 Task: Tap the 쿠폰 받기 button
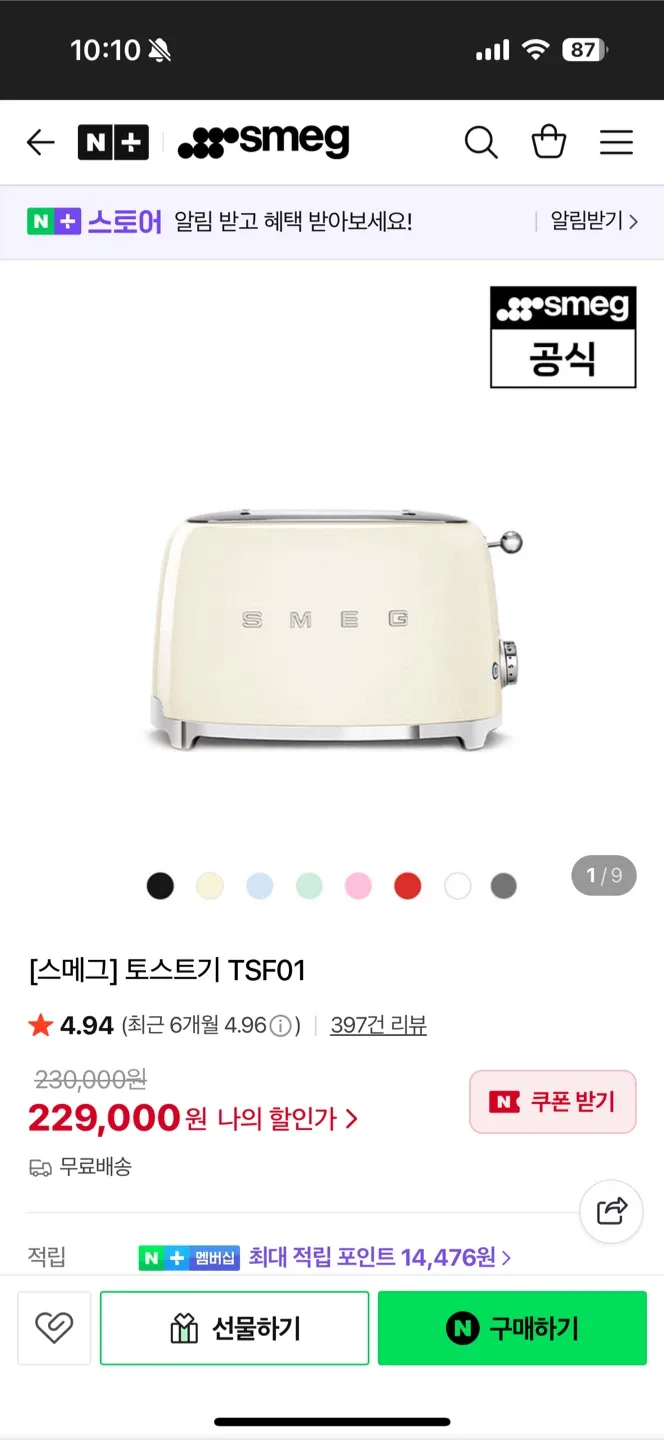(x=552, y=1102)
